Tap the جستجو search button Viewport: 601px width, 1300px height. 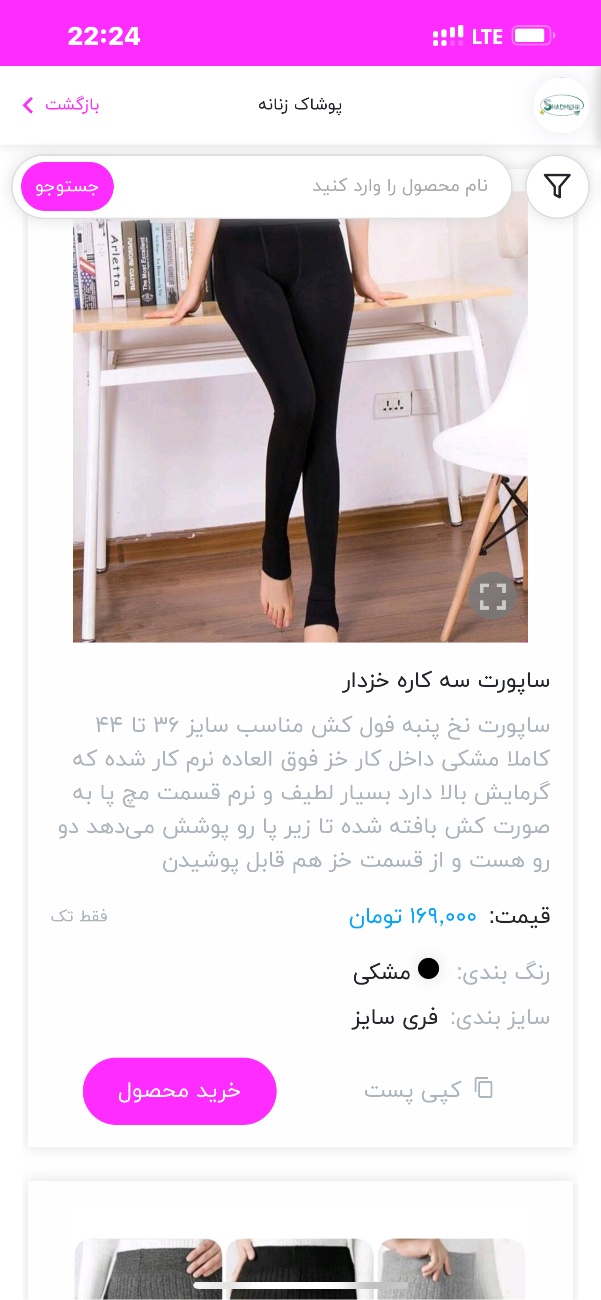click(67, 187)
